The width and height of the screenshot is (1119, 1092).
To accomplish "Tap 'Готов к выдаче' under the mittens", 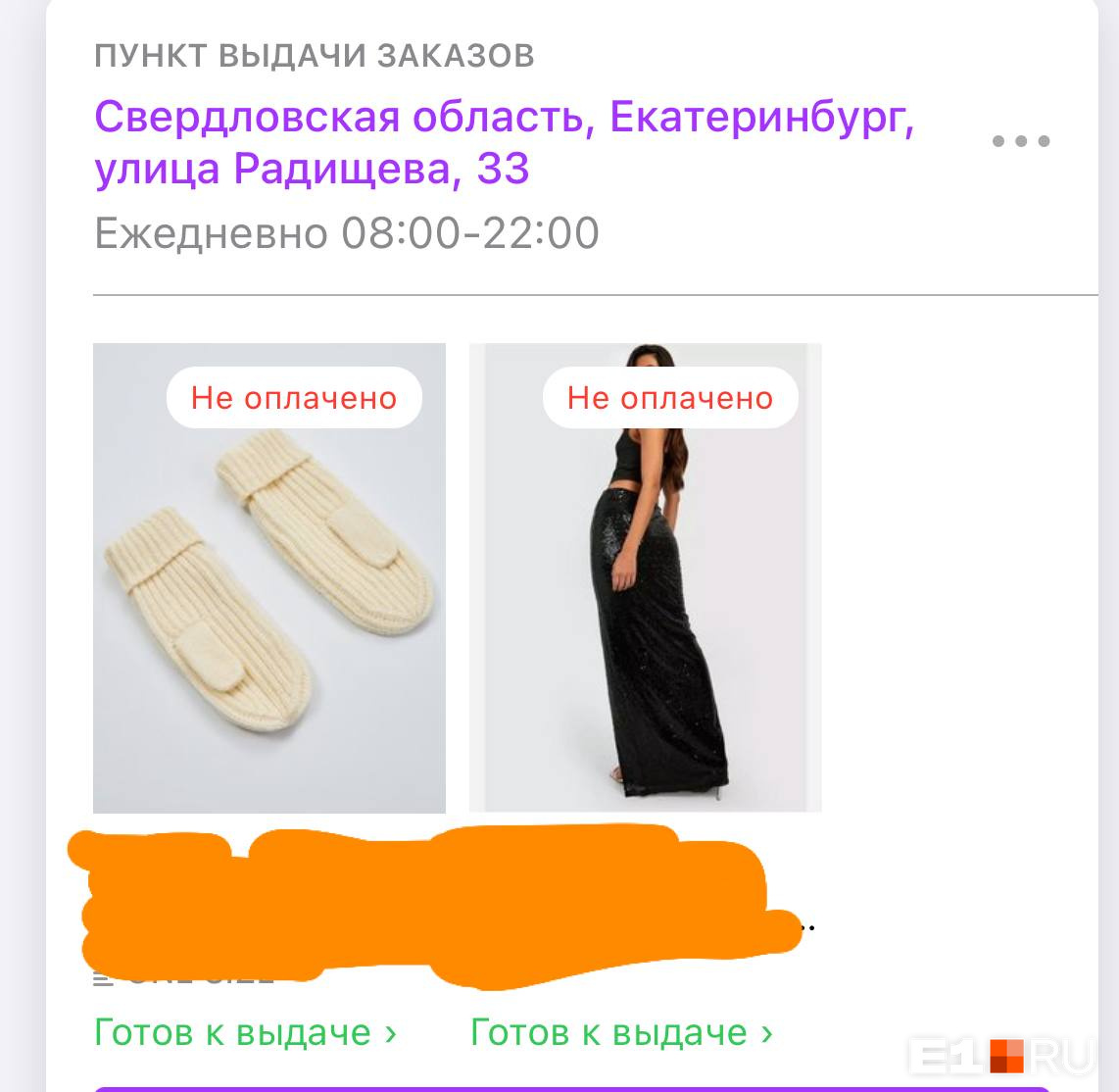I will point(245,1032).
